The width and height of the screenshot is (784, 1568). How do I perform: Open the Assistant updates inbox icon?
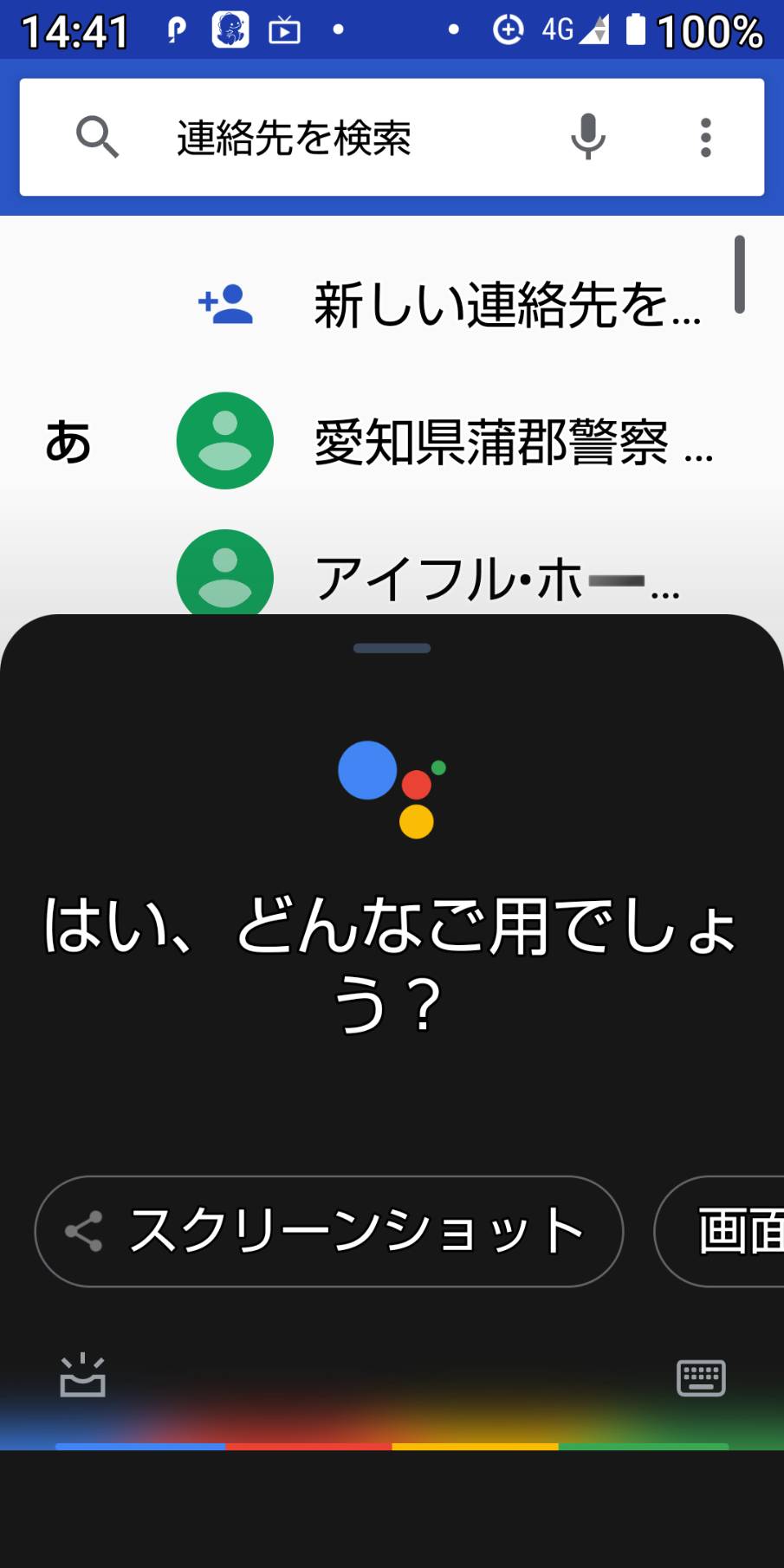[x=82, y=1376]
